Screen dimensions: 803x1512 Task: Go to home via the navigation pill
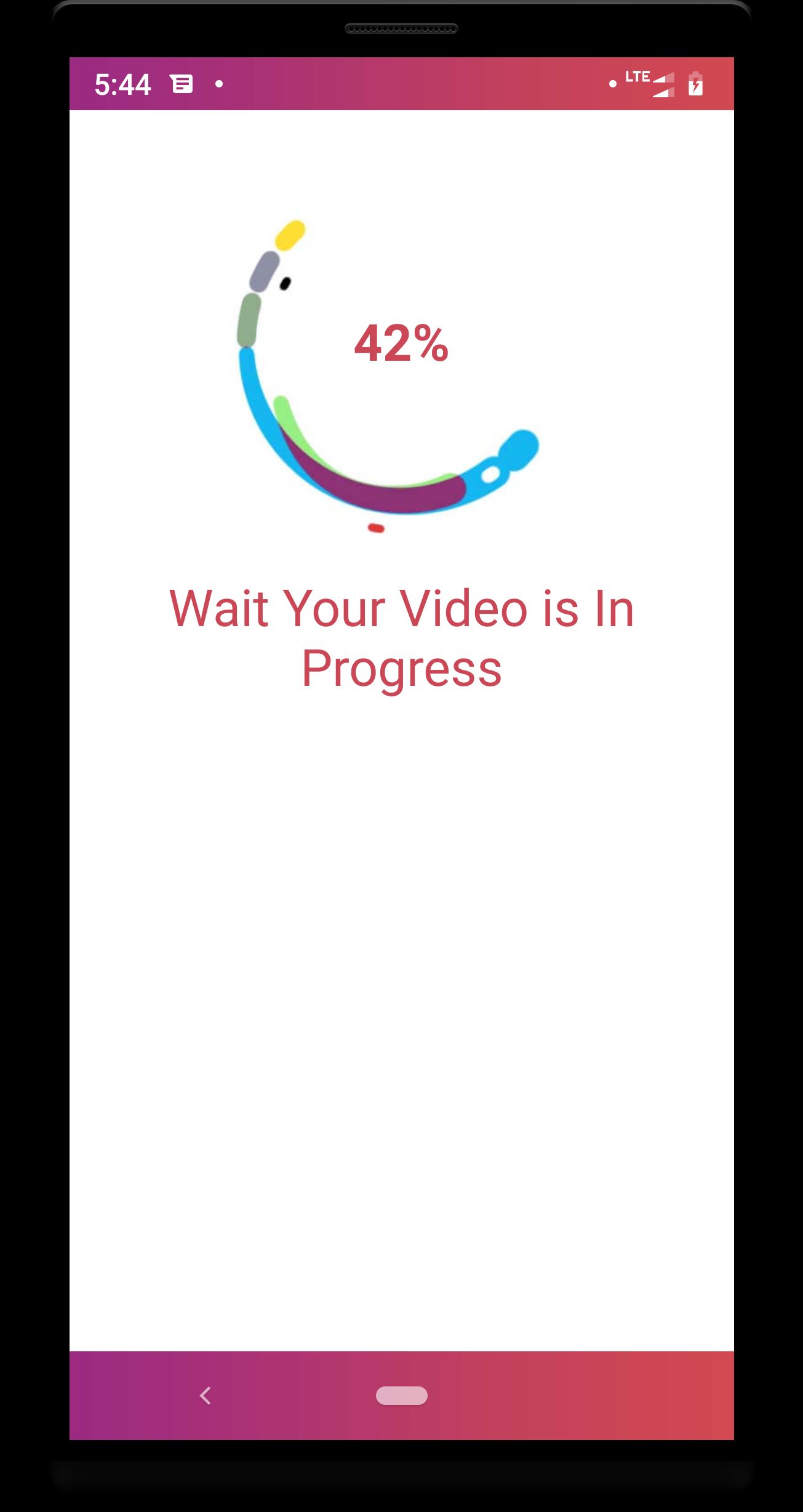point(401,1396)
